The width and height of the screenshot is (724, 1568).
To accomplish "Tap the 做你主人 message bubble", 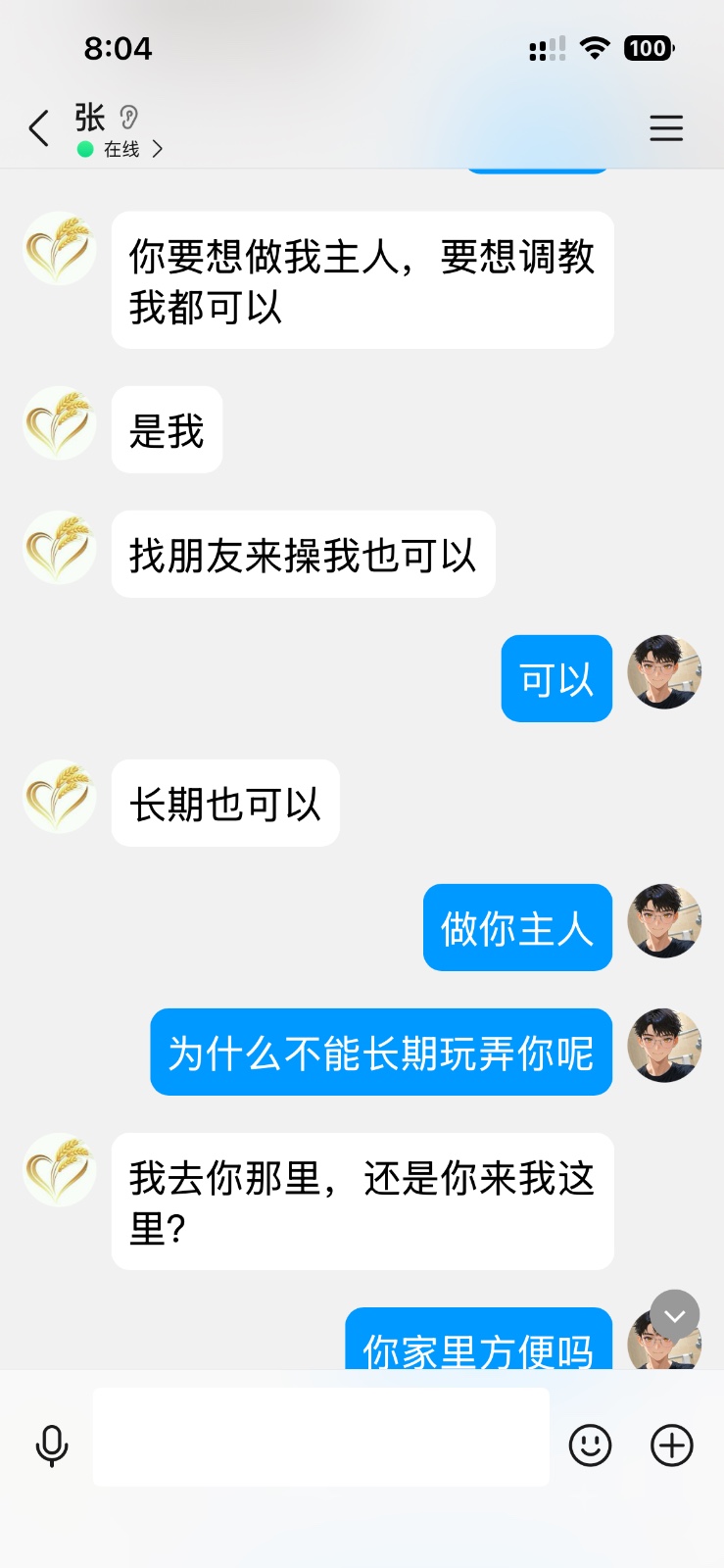I will click(517, 927).
